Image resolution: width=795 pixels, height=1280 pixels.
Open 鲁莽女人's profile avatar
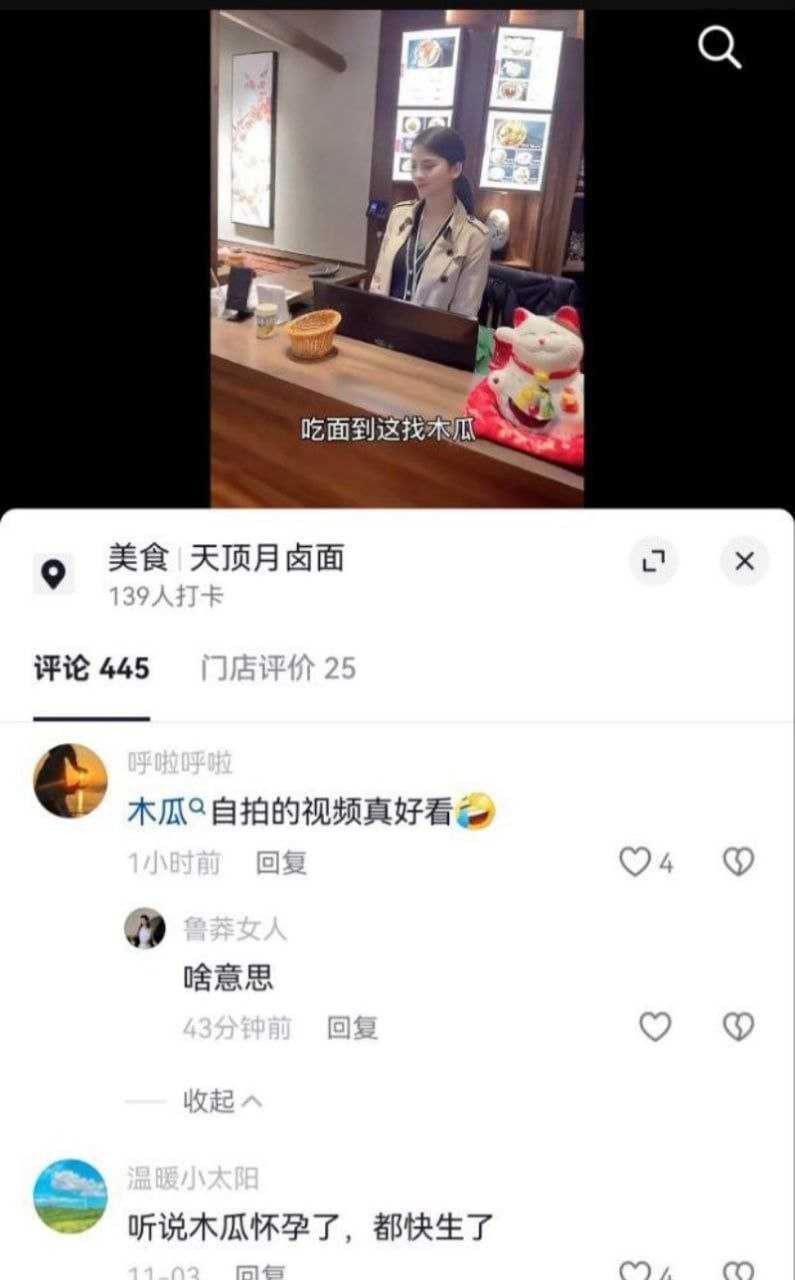click(x=145, y=929)
